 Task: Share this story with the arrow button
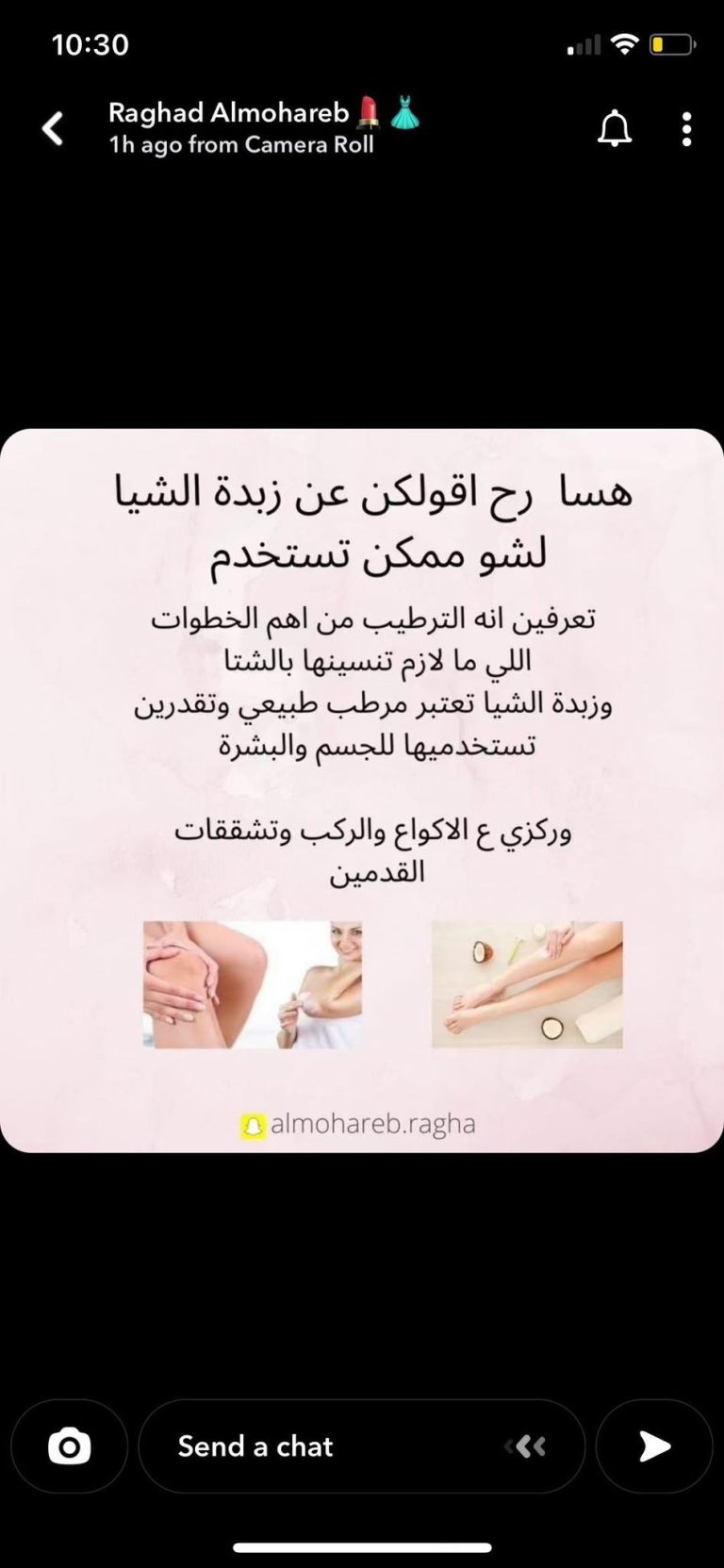(654, 1446)
